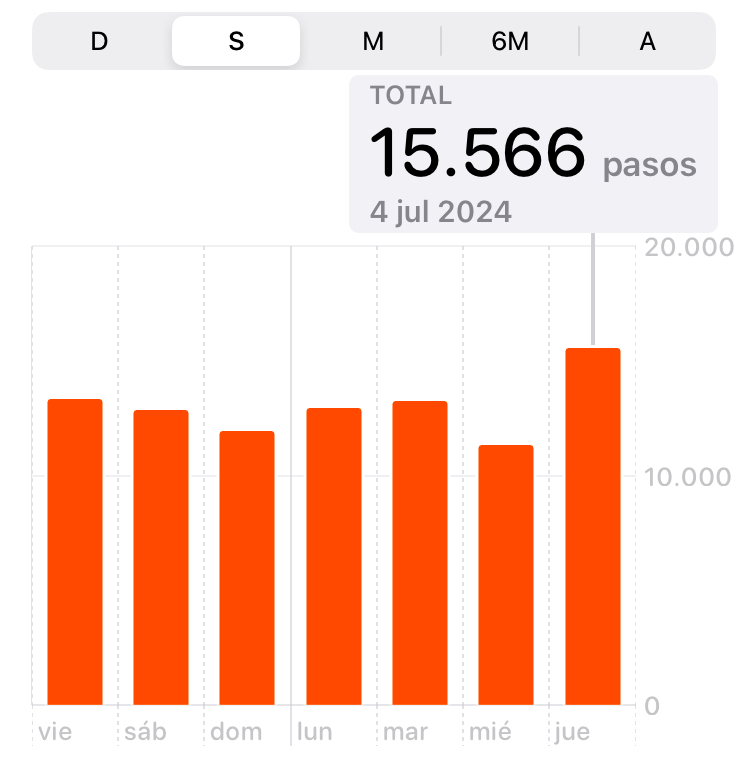This screenshot has width=750, height=770.
Task: Tap the mié step bar
Action: (x=506, y=575)
